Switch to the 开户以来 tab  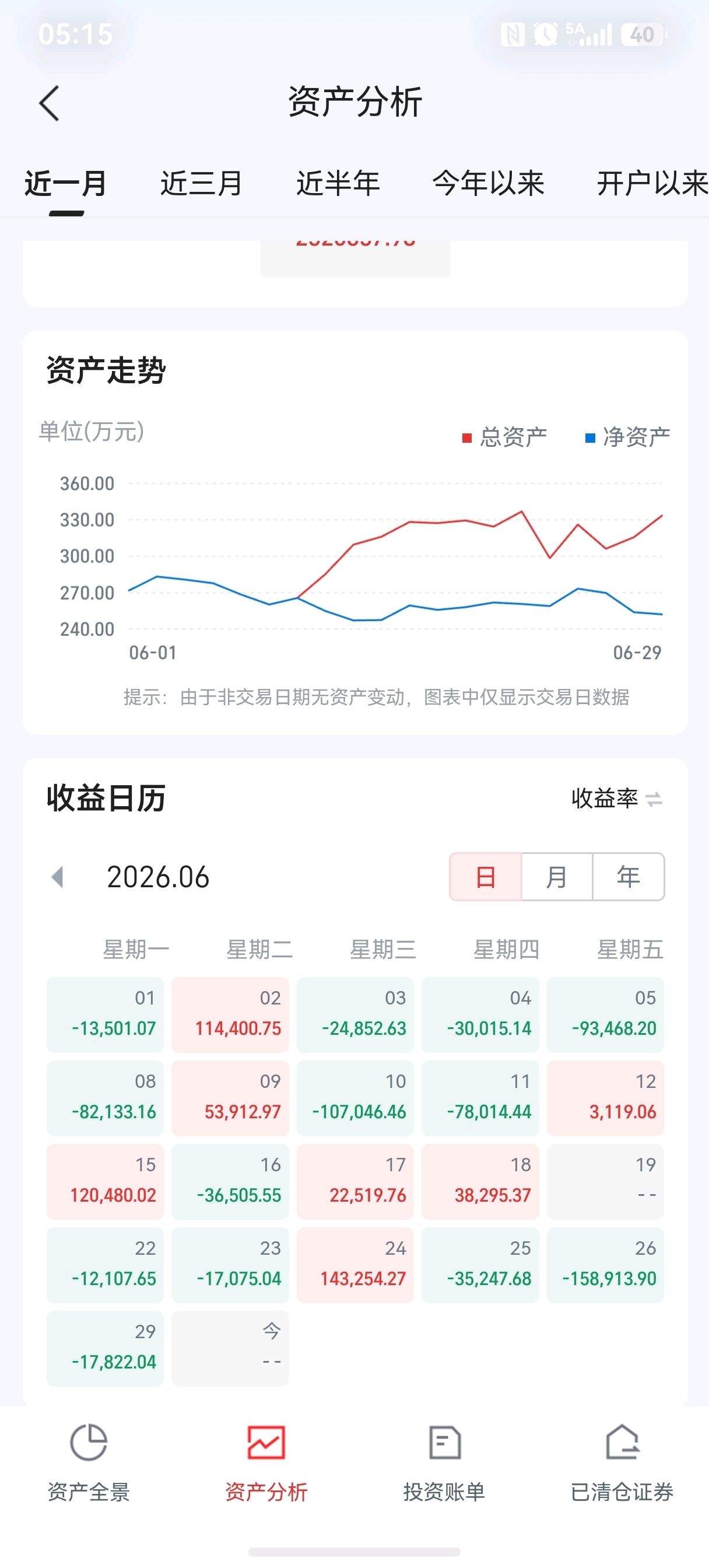[652, 183]
